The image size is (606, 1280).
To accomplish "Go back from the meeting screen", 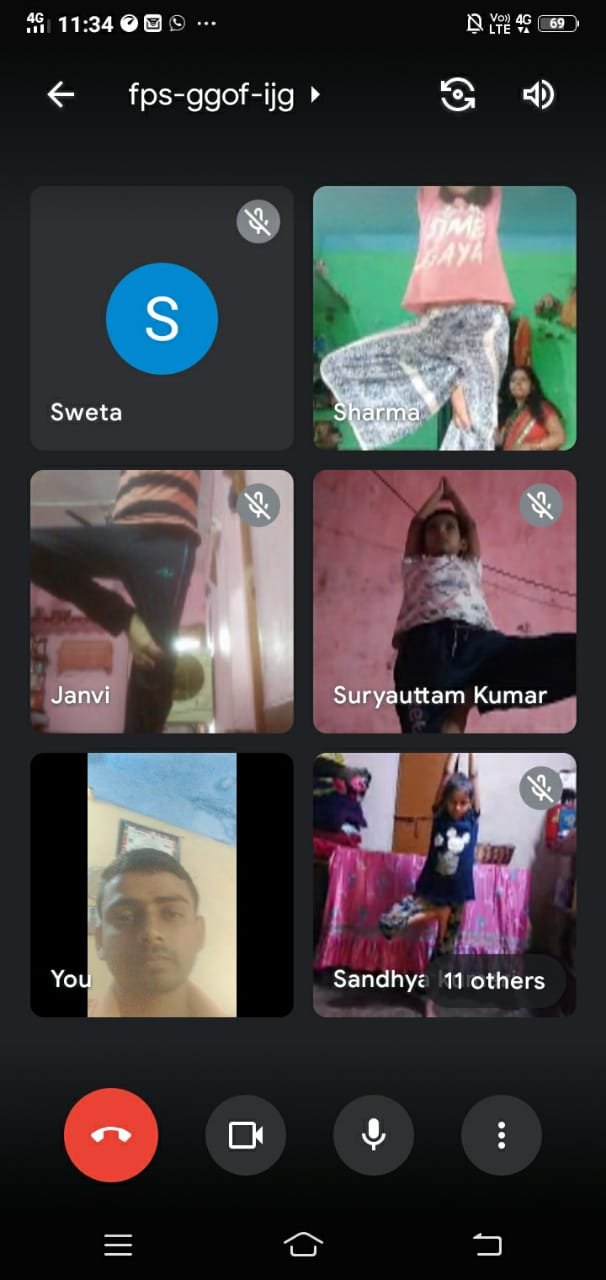I will coord(61,95).
